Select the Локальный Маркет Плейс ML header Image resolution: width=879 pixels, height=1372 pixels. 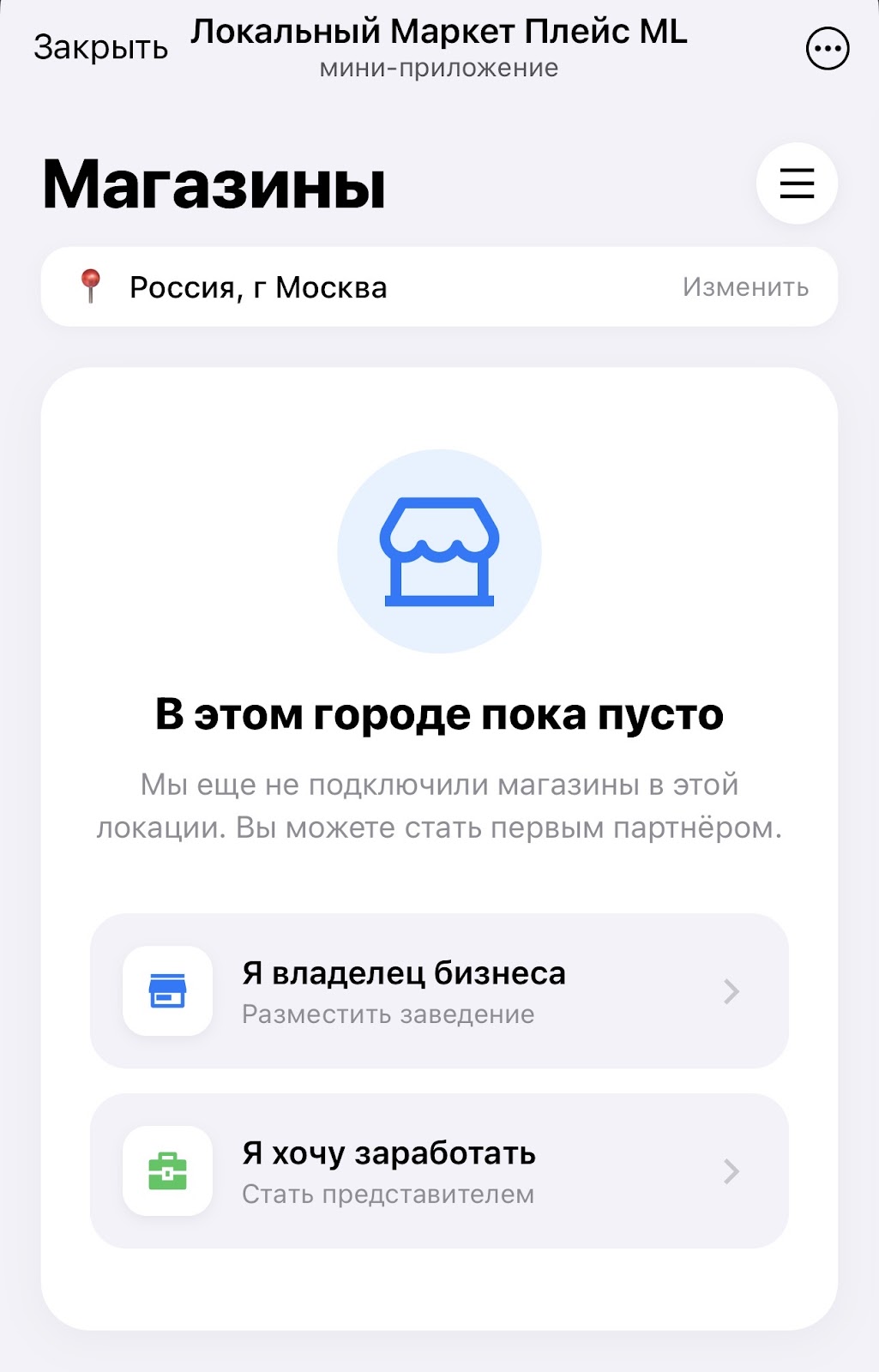tap(439, 33)
